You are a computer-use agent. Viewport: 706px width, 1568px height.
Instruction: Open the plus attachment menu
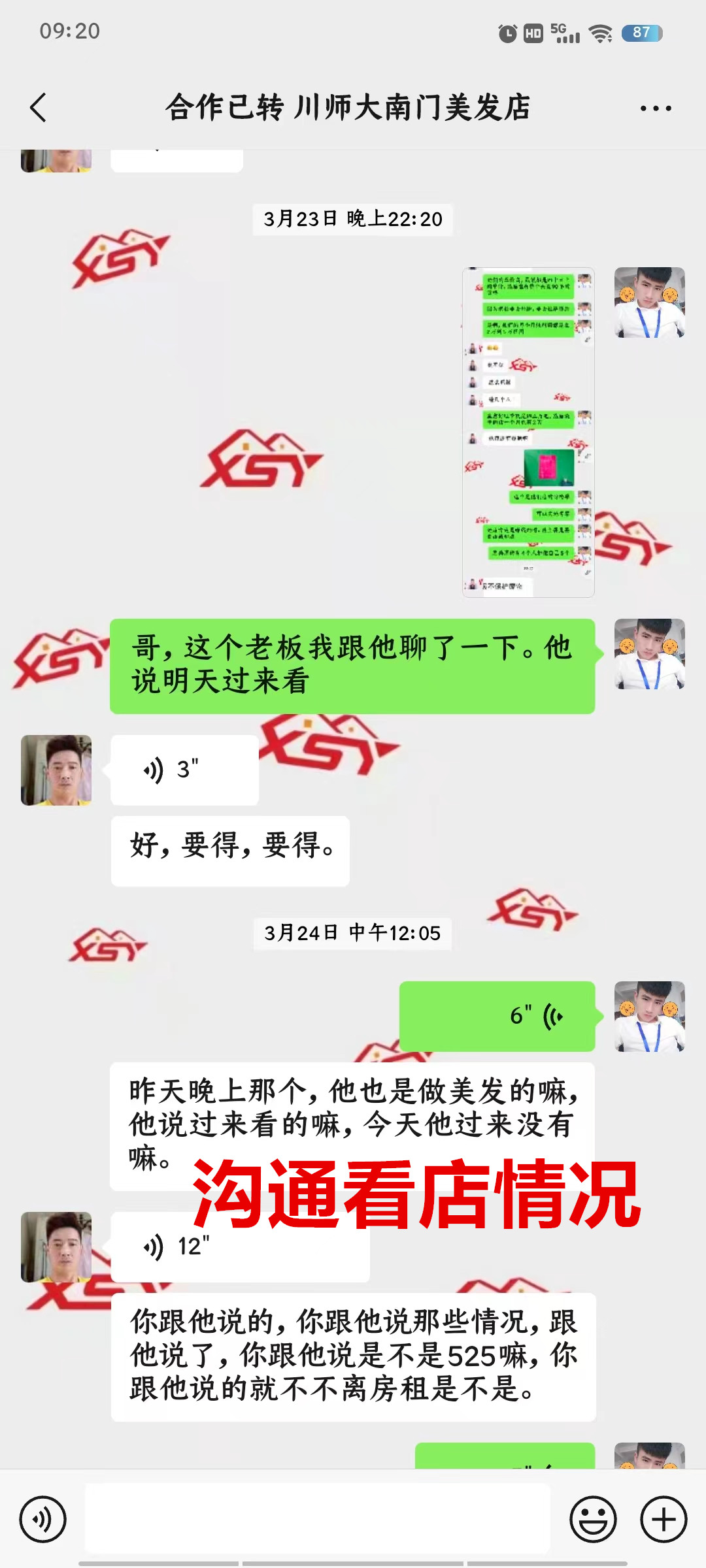664,1519
